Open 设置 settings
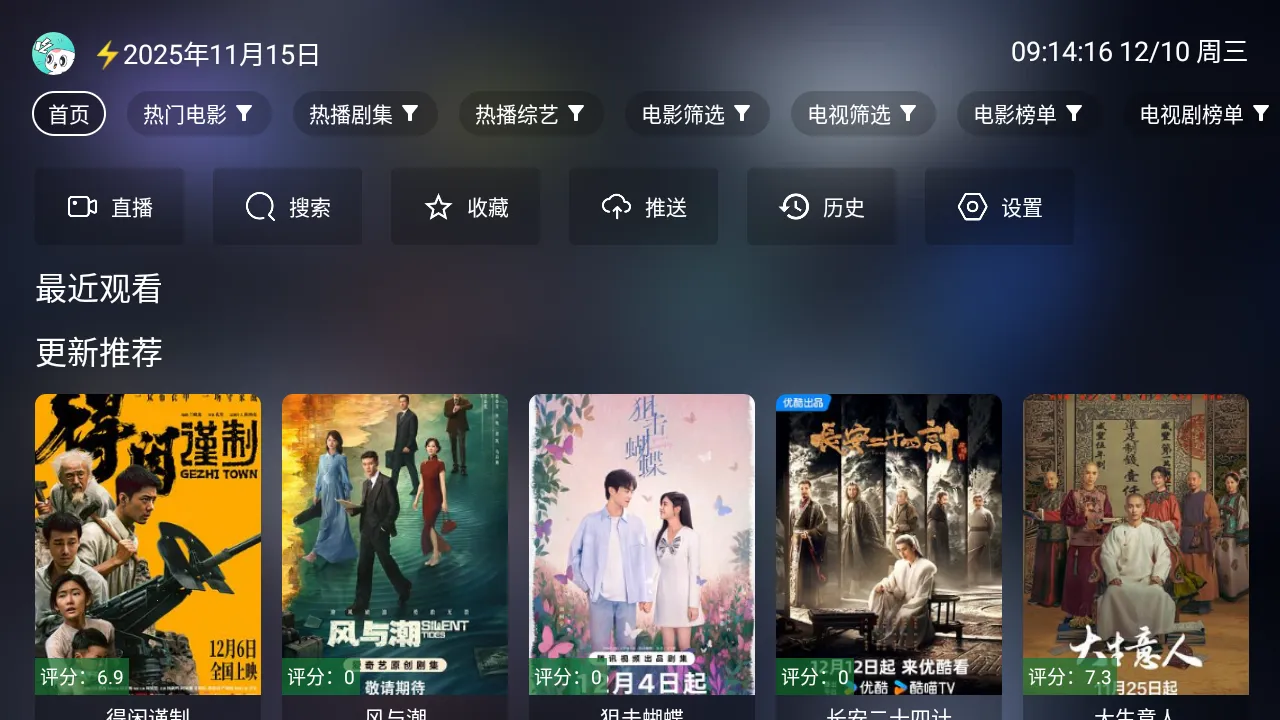Screen dimensions: 1280x720 coord(999,207)
